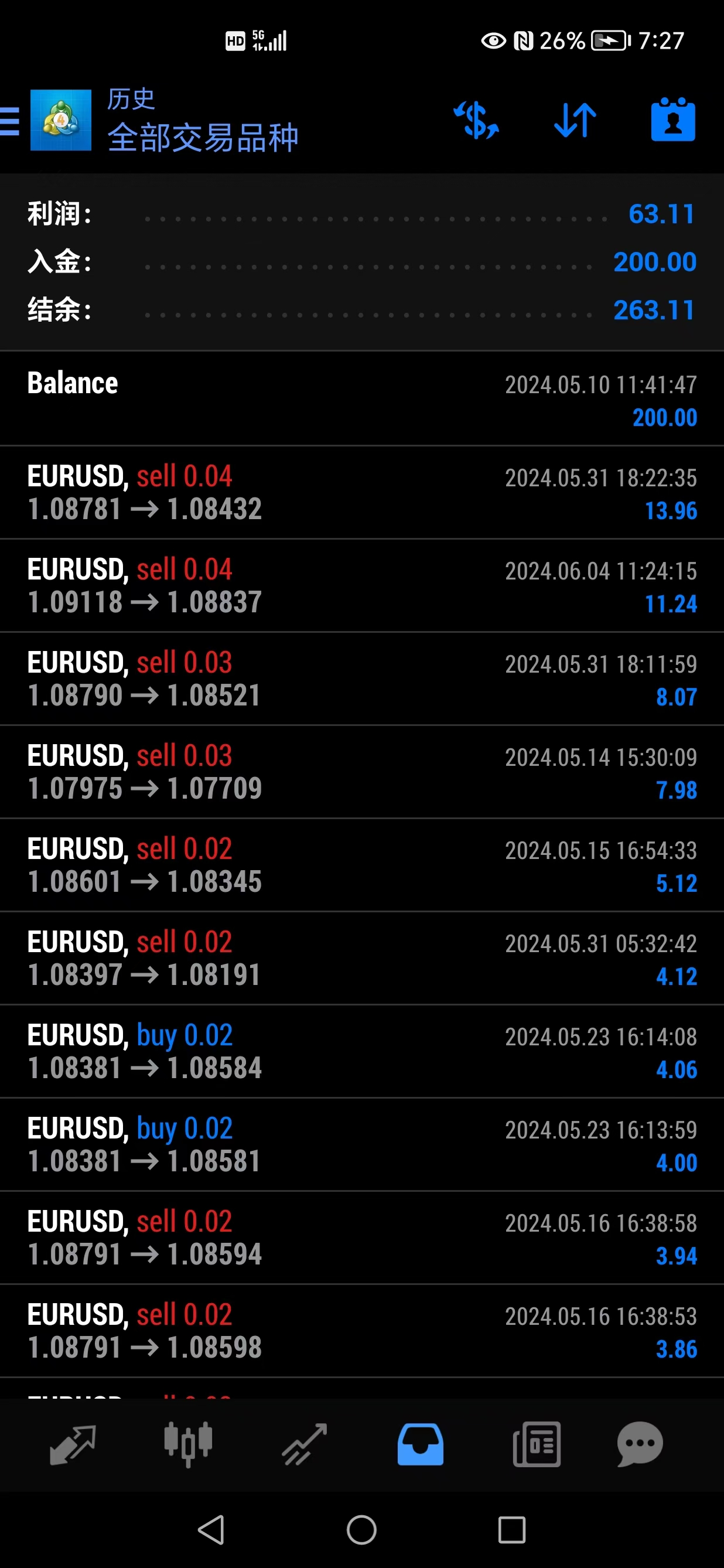Switch to the News tab

tap(537, 1444)
